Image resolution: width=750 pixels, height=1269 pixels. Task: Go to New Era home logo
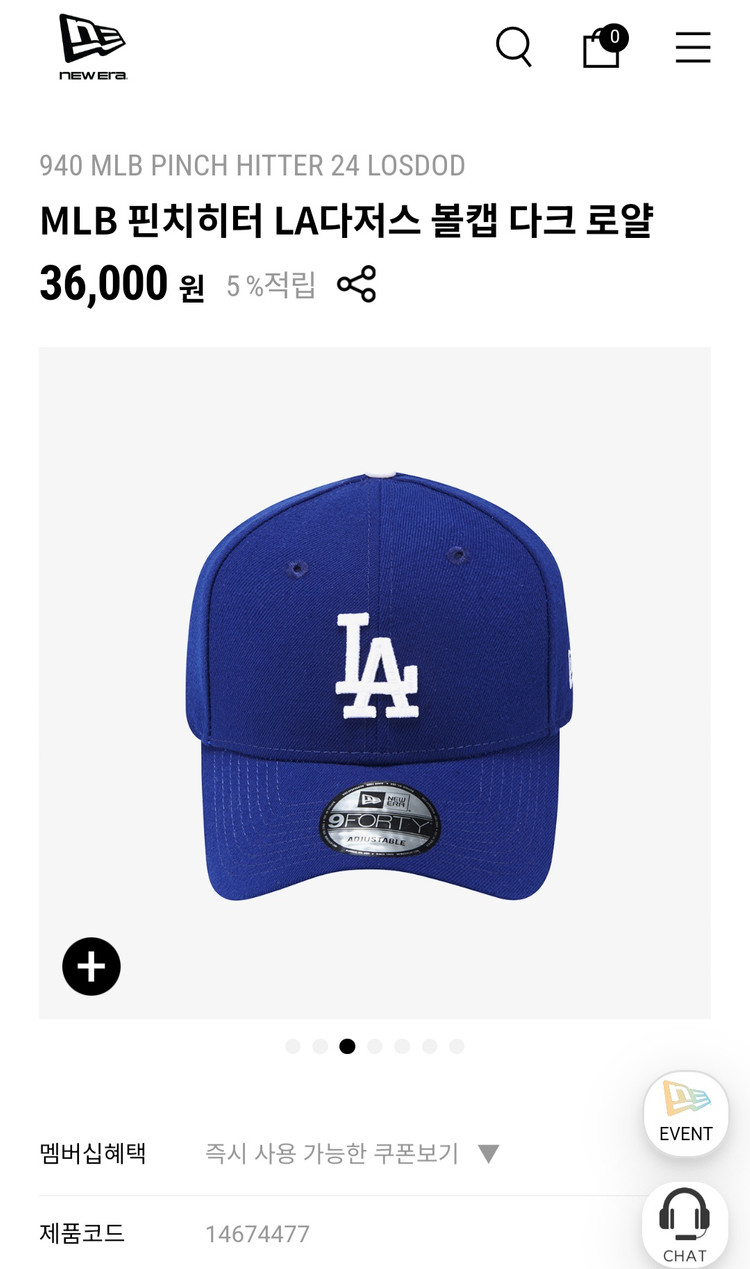tap(93, 46)
